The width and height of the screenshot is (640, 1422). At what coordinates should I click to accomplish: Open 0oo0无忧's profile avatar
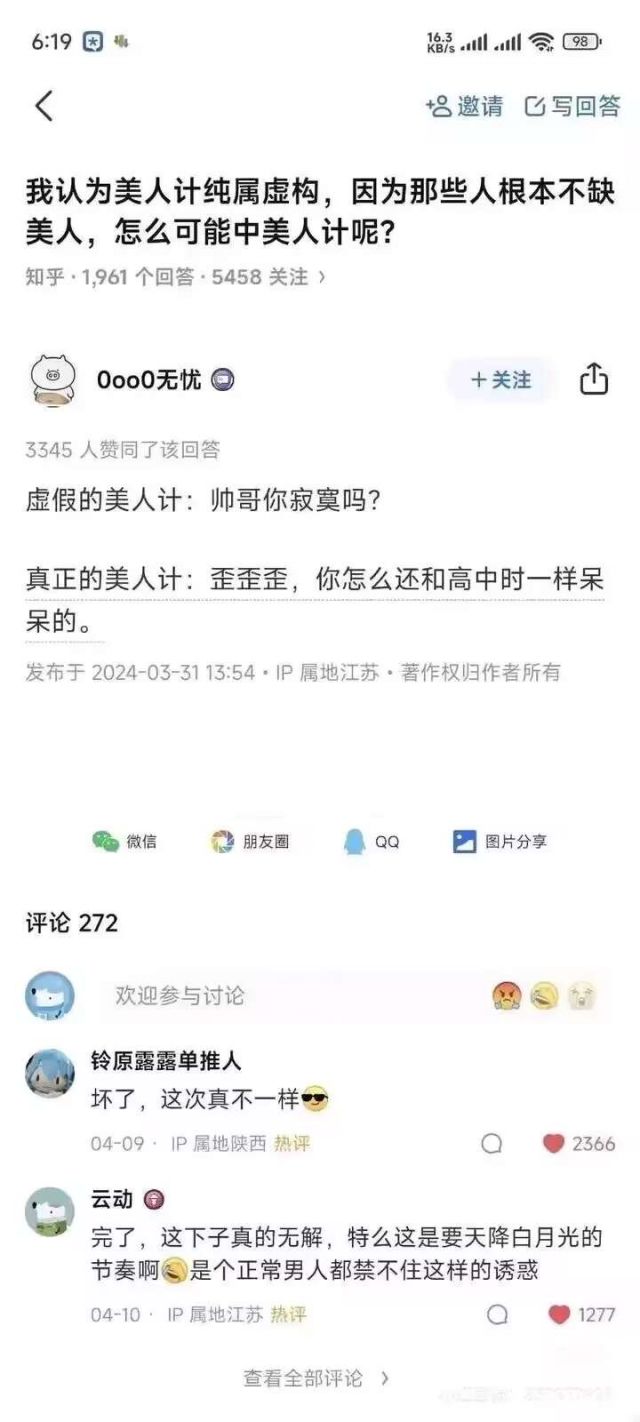point(52,380)
